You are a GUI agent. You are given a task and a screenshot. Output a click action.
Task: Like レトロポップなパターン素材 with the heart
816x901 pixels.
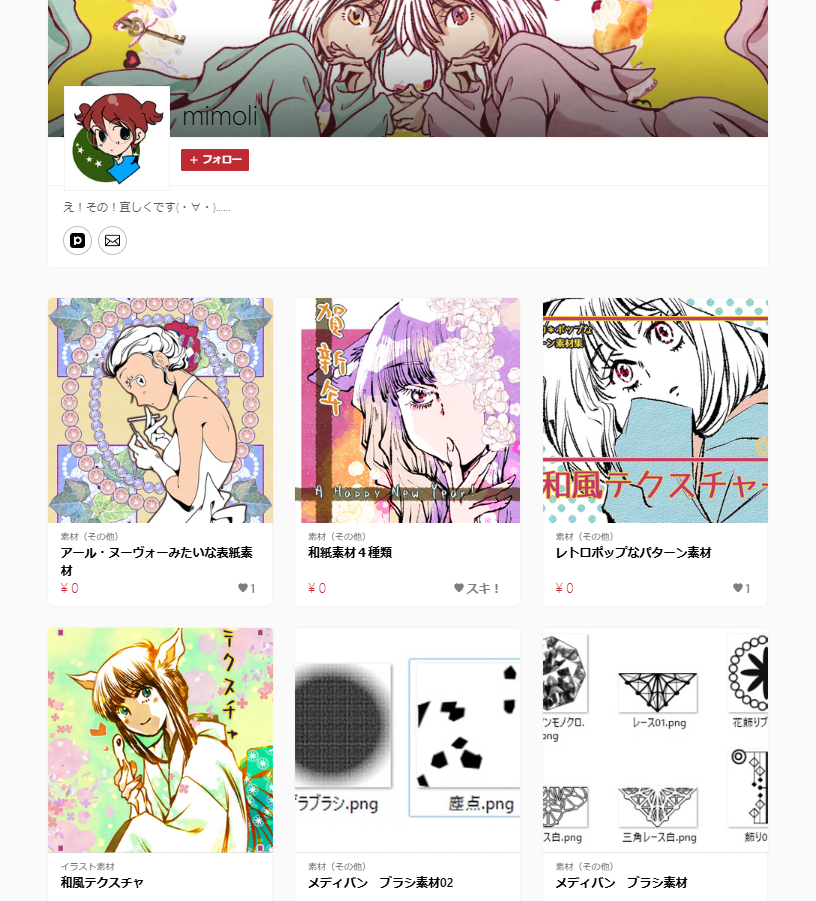[x=738, y=588]
